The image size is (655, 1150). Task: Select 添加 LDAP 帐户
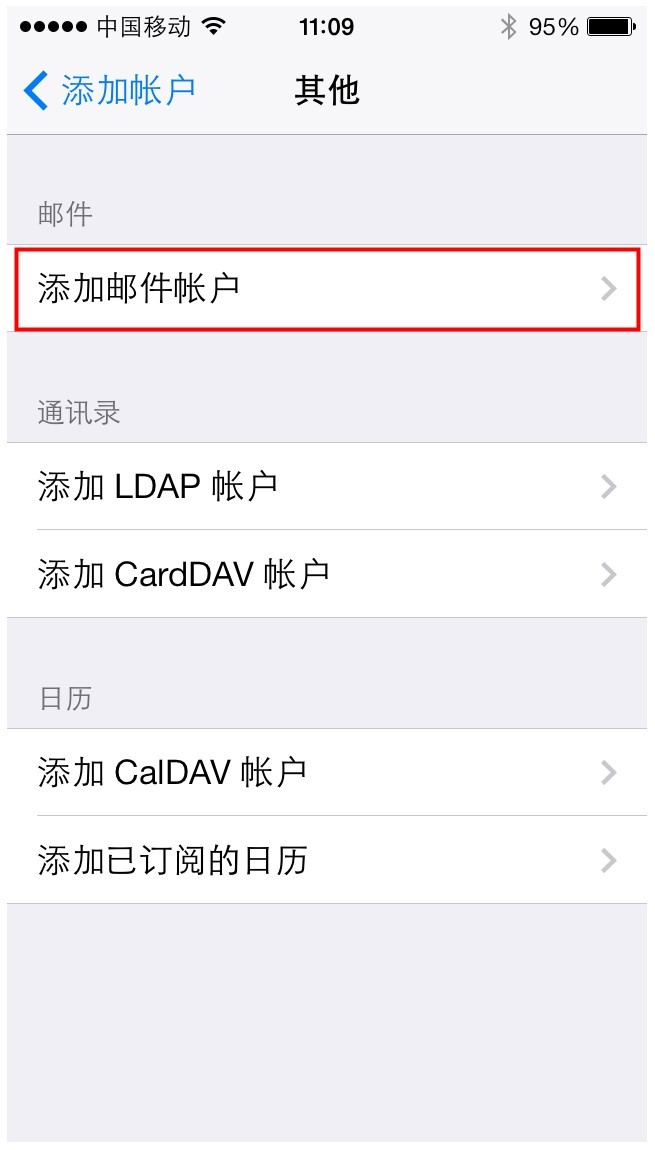pyautogui.click(x=327, y=486)
